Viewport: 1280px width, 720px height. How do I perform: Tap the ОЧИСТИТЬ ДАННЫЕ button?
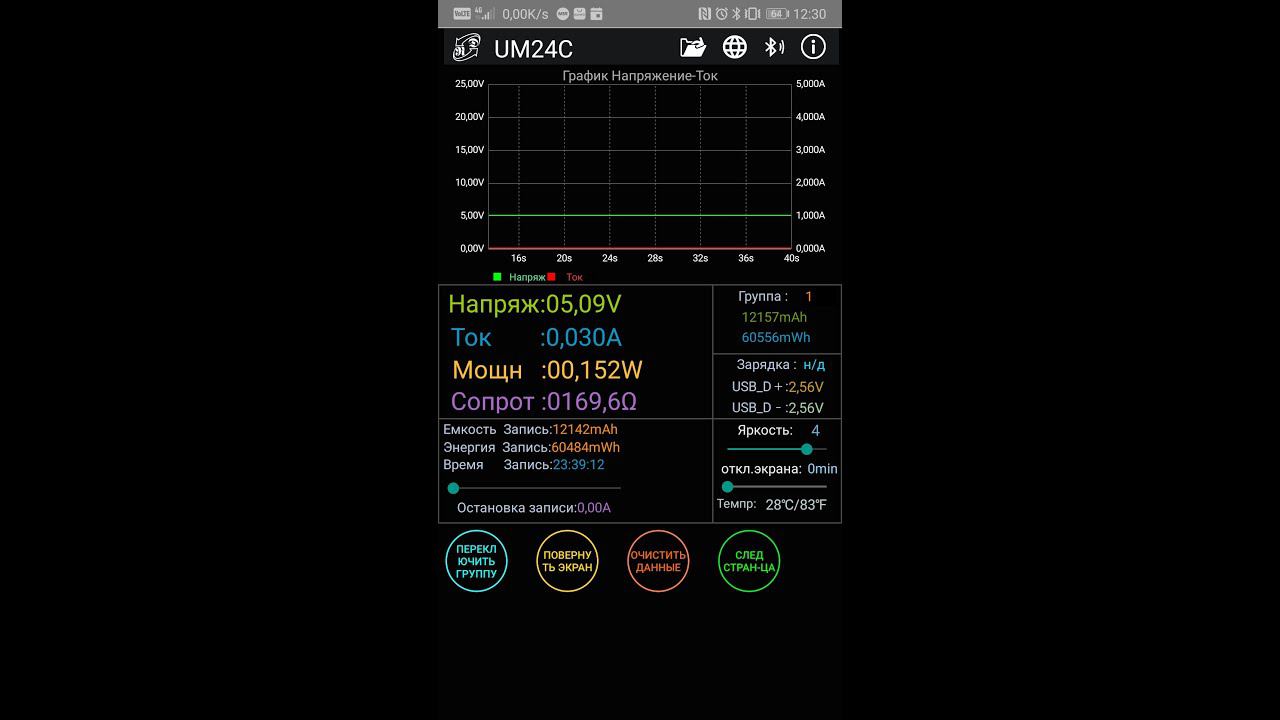pyautogui.click(x=658, y=561)
